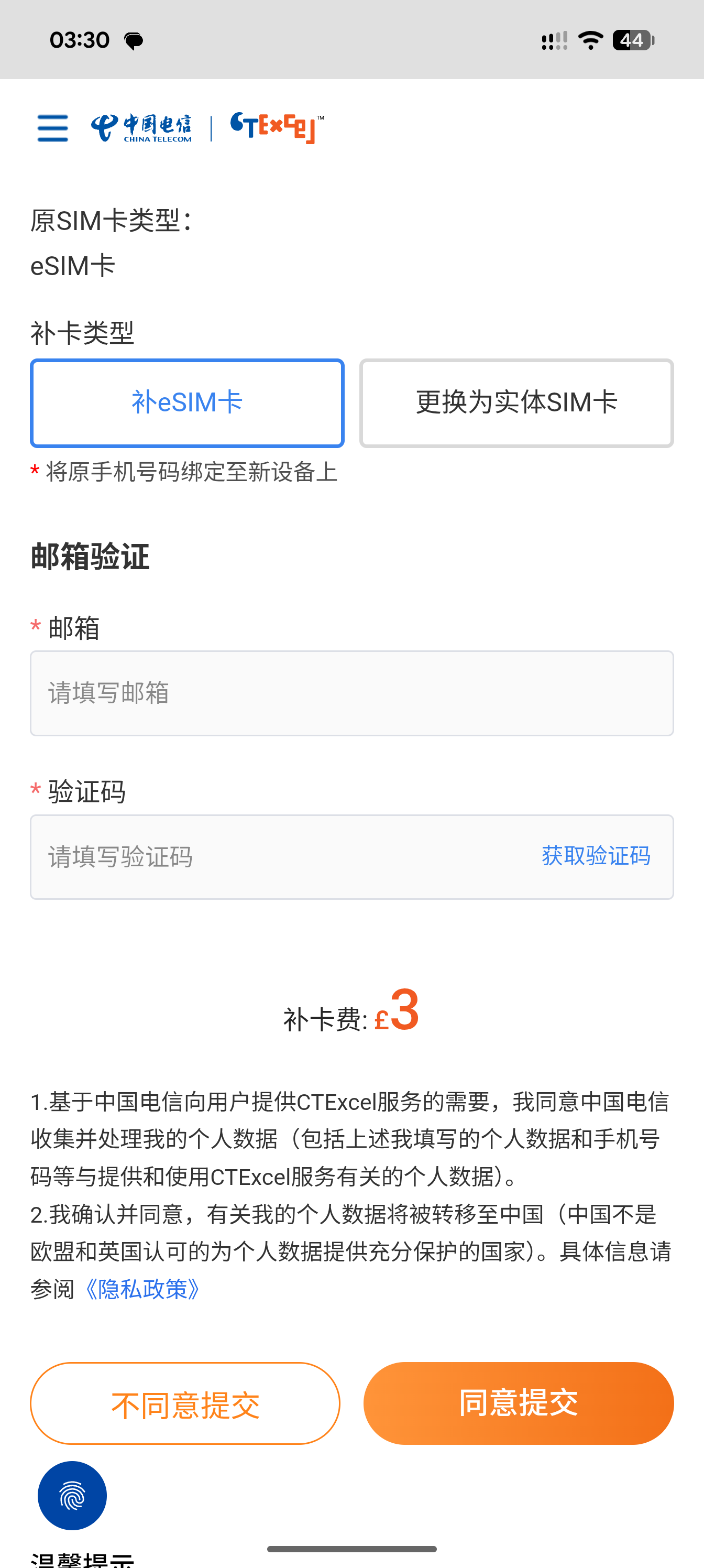Tap the blue fingerprint floating button
Image resolution: width=704 pixels, height=1568 pixels.
tap(72, 1496)
